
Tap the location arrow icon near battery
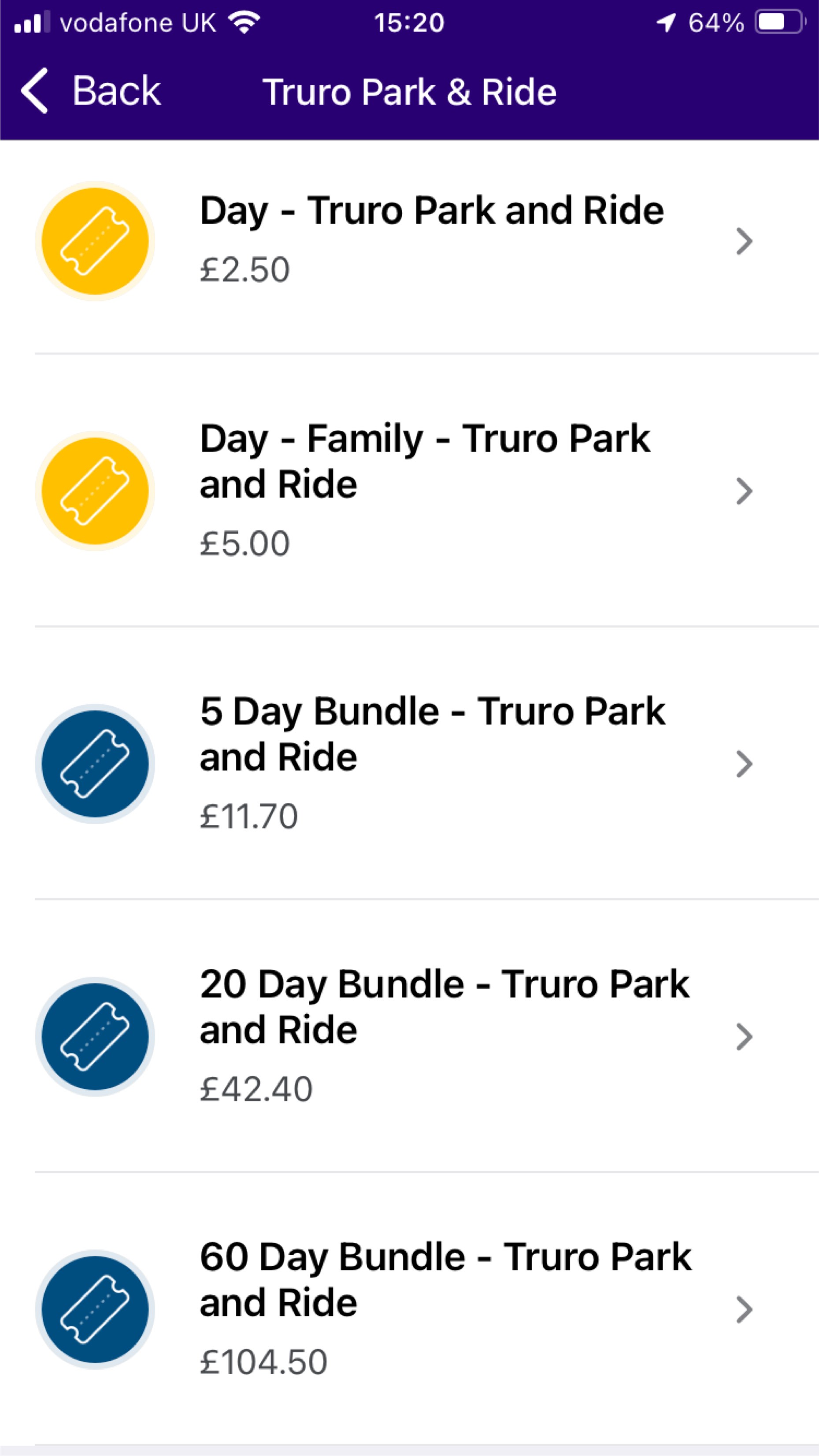pyautogui.click(x=667, y=22)
